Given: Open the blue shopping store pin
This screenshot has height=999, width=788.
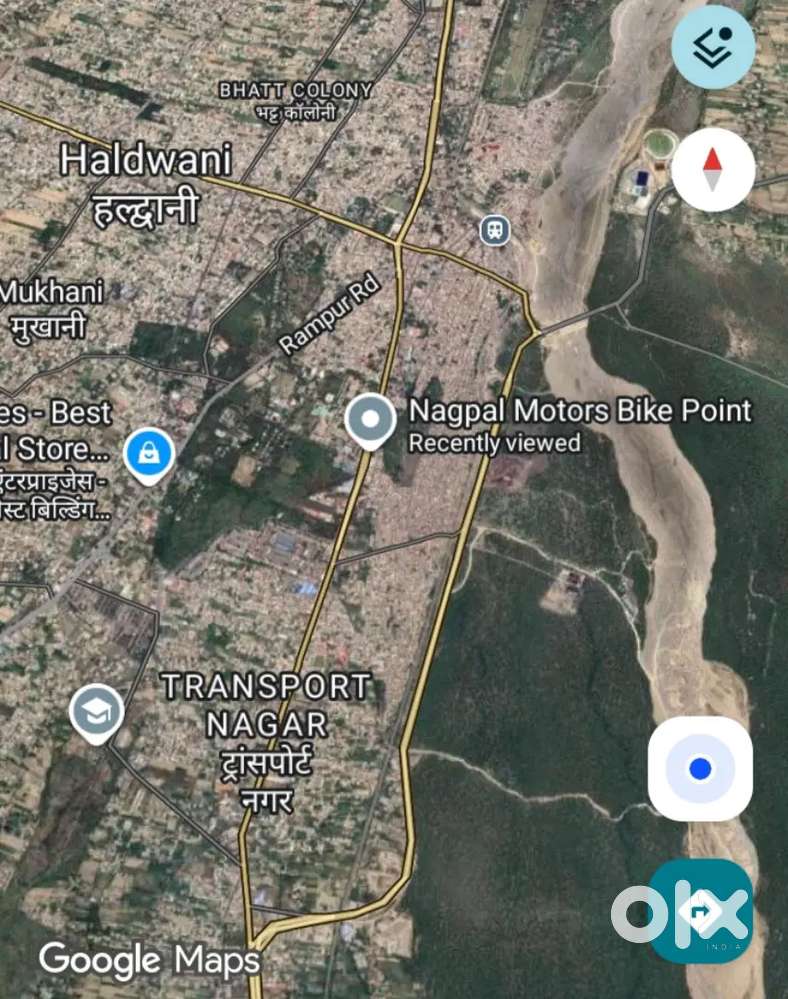Looking at the screenshot, I should click(149, 455).
